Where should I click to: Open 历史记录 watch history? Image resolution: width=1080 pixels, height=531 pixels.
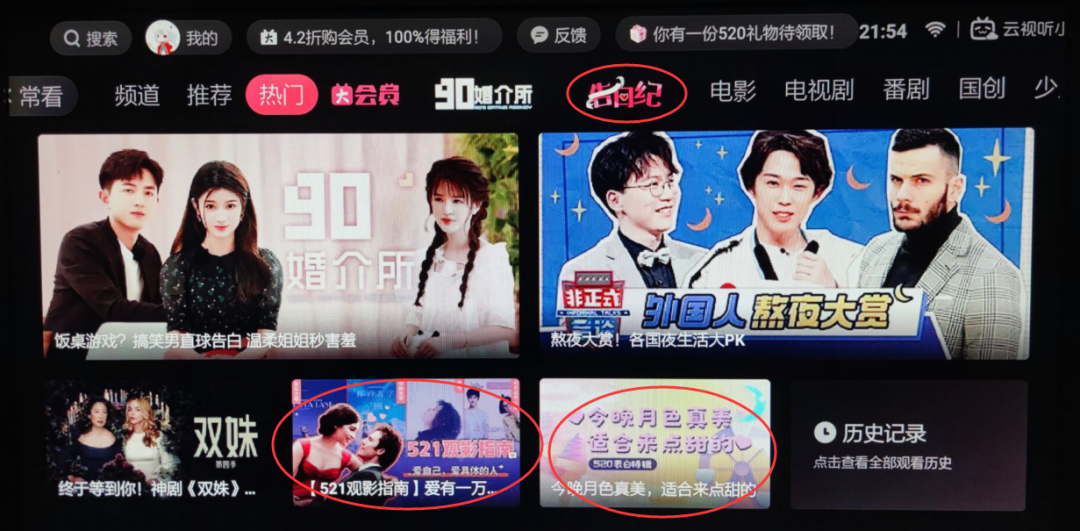click(x=908, y=444)
